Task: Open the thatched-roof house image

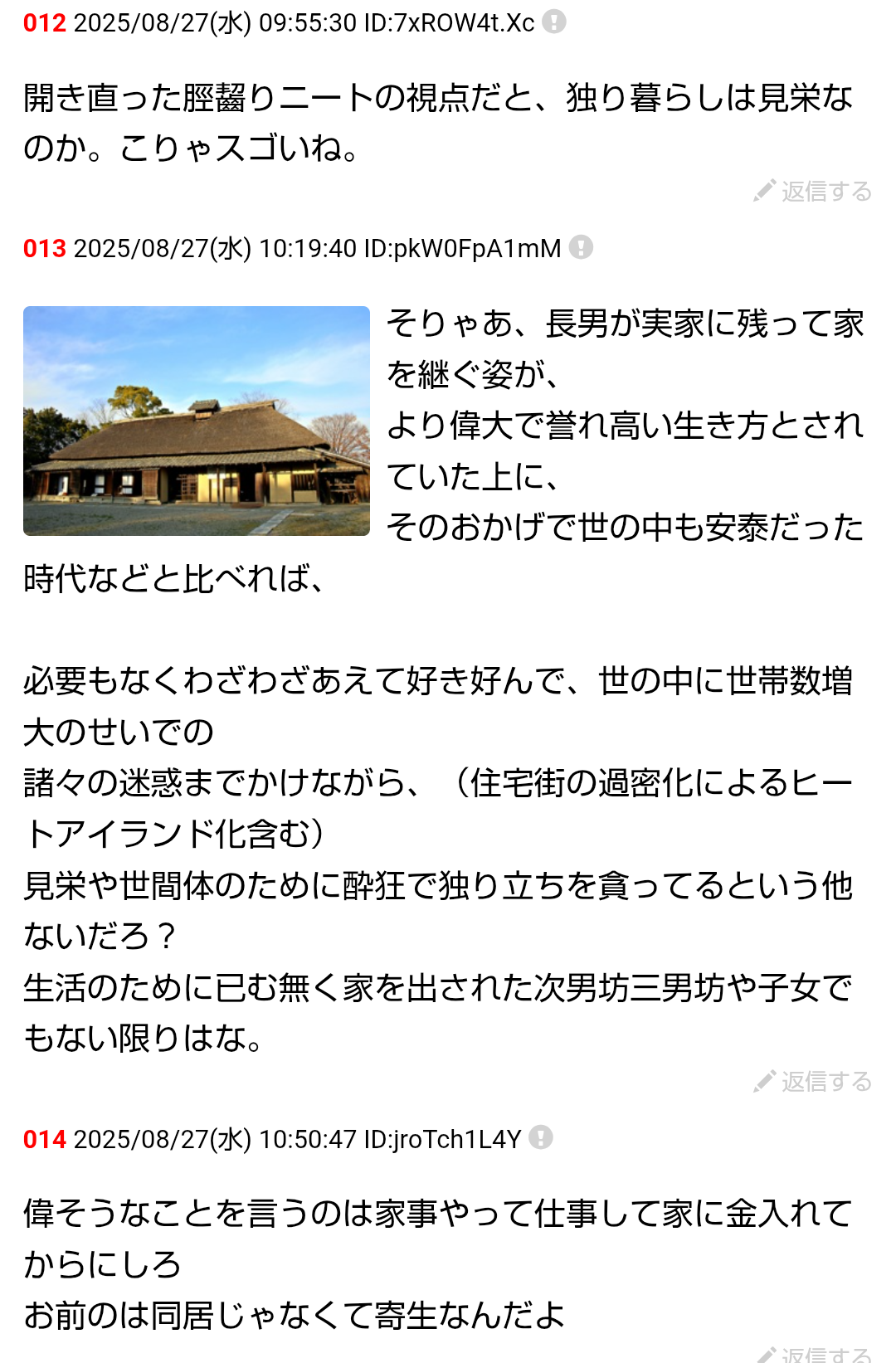Action: [197, 421]
